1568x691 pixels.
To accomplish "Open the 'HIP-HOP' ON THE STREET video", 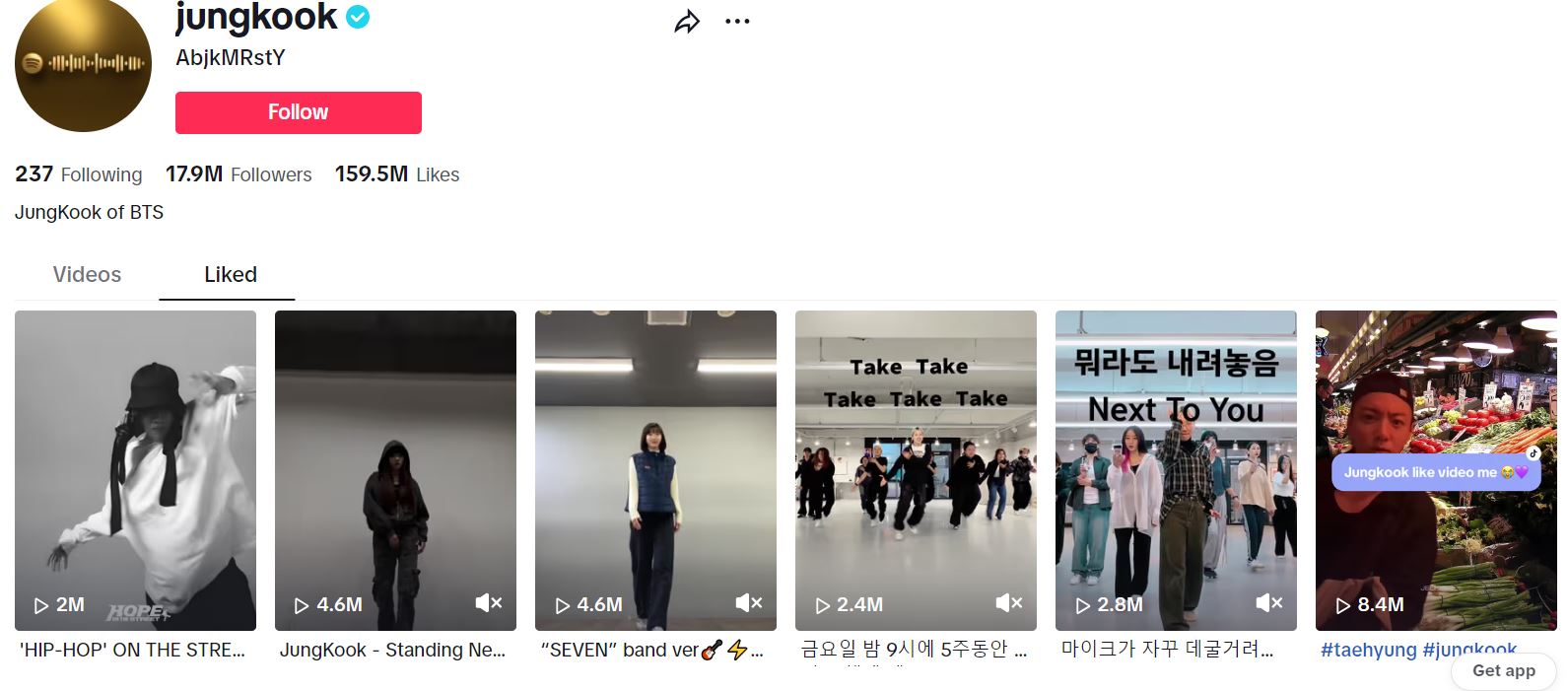I will tap(135, 470).
